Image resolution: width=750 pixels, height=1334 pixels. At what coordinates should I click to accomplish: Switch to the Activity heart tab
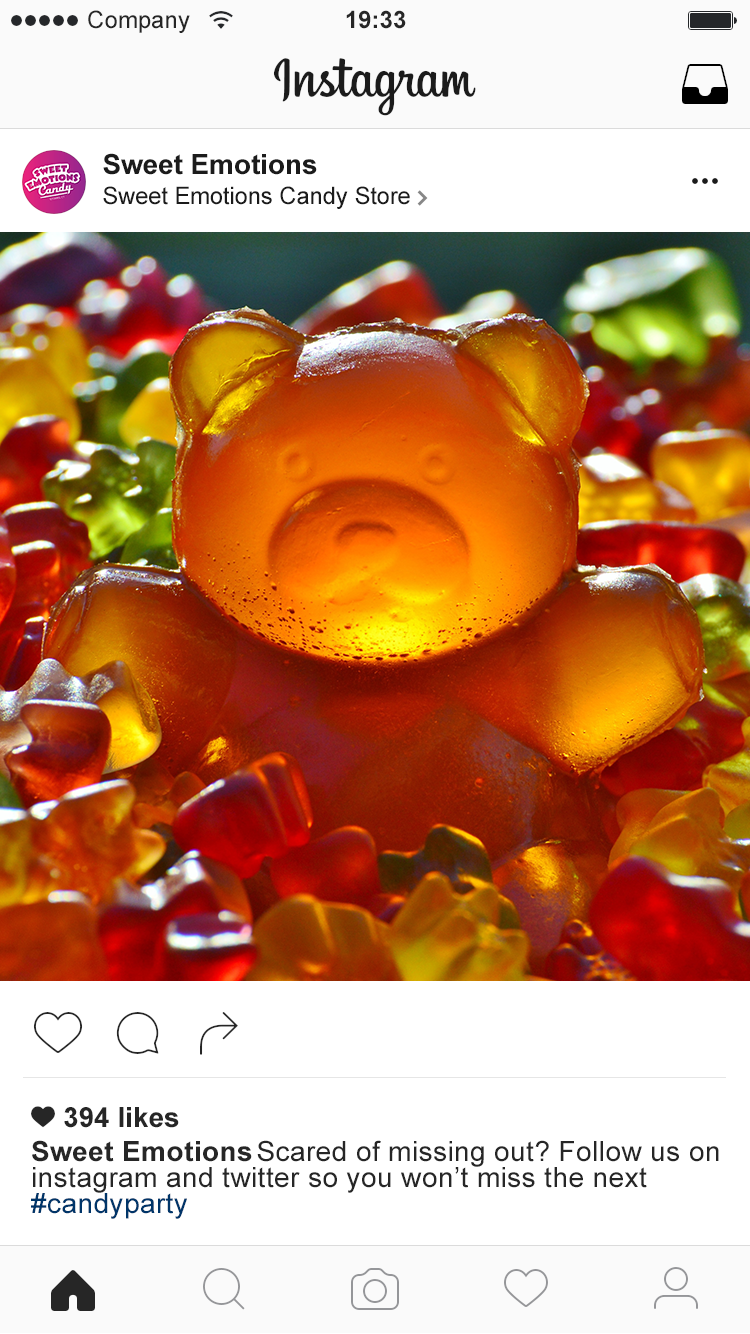click(x=526, y=1289)
